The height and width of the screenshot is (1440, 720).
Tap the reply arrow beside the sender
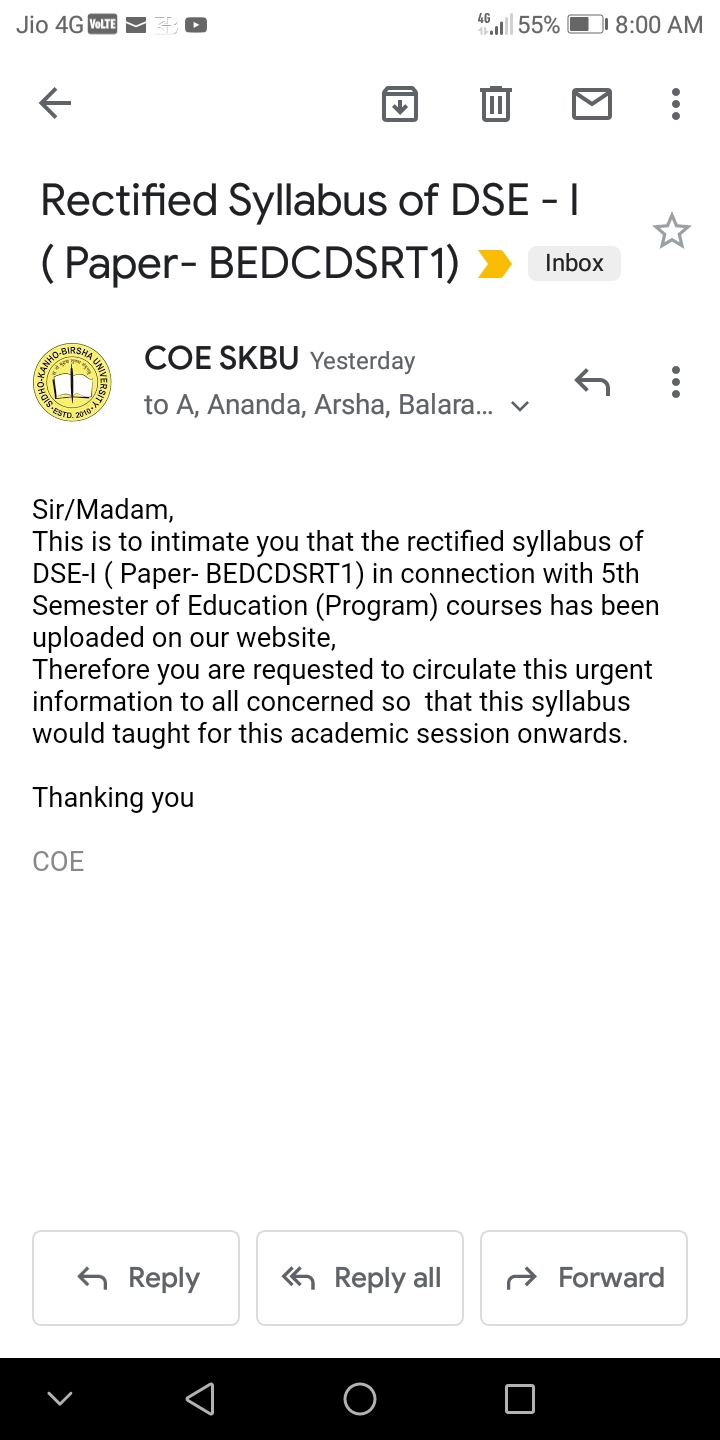592,382
